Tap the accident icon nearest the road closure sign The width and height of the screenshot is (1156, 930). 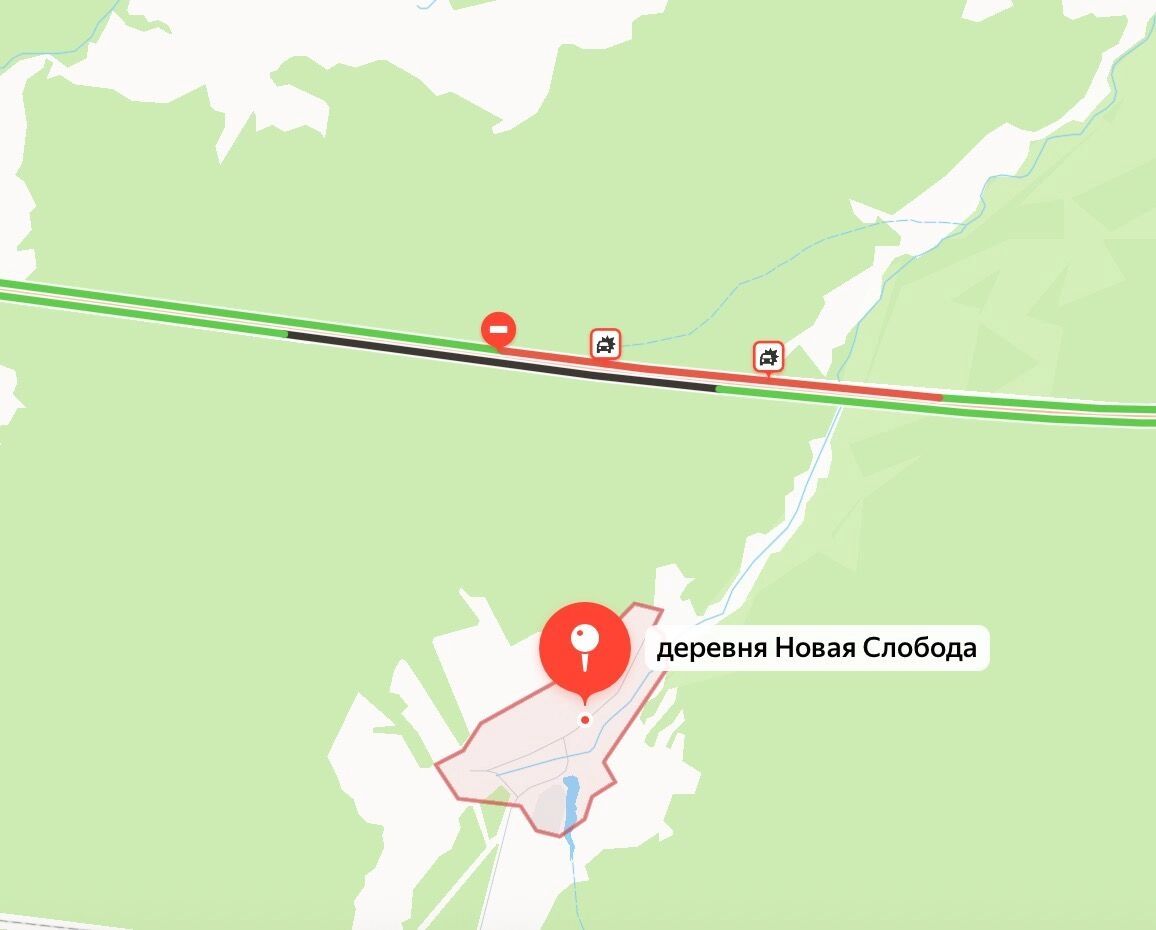(x=605, y=344)
